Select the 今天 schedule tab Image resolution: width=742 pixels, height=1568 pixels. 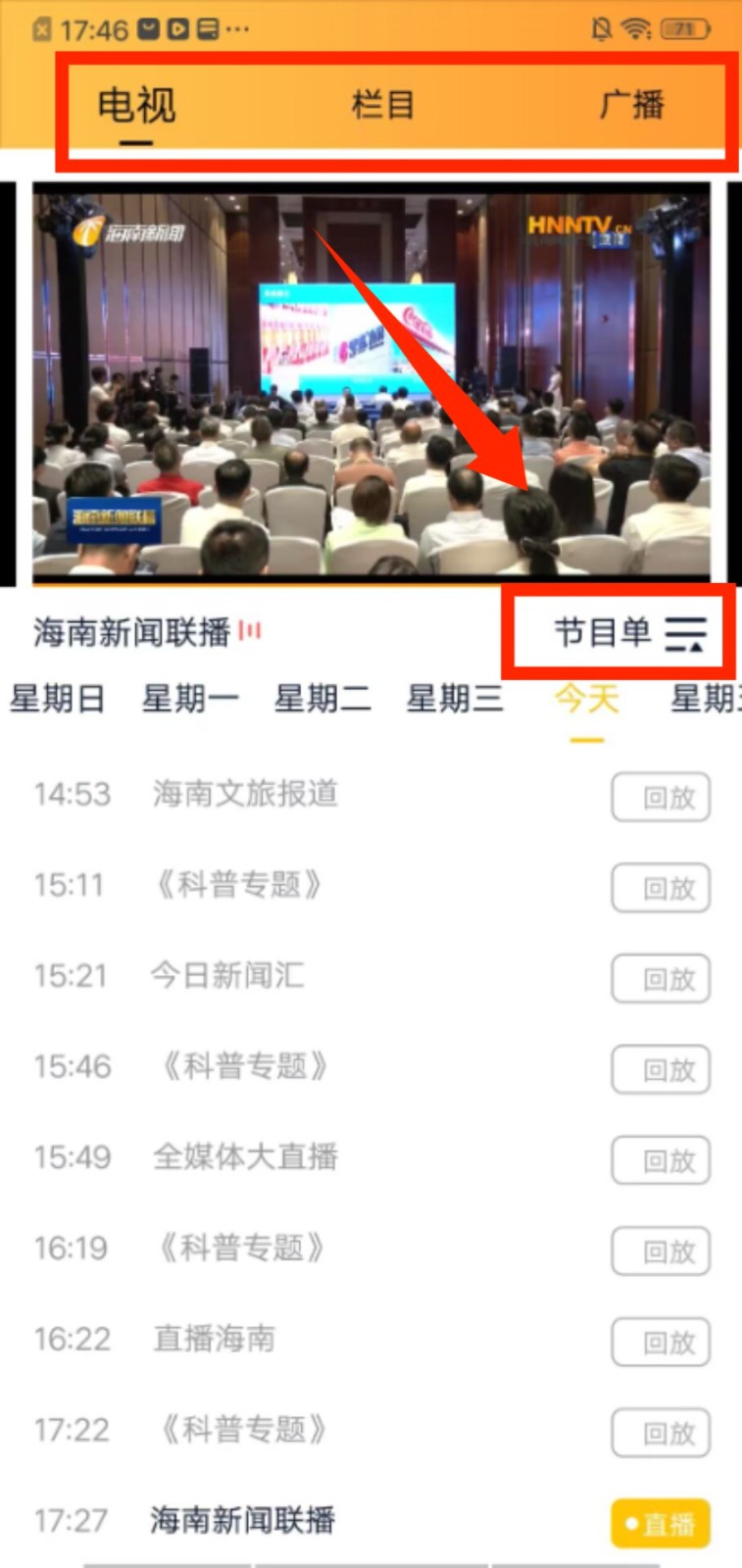point(586,699)
